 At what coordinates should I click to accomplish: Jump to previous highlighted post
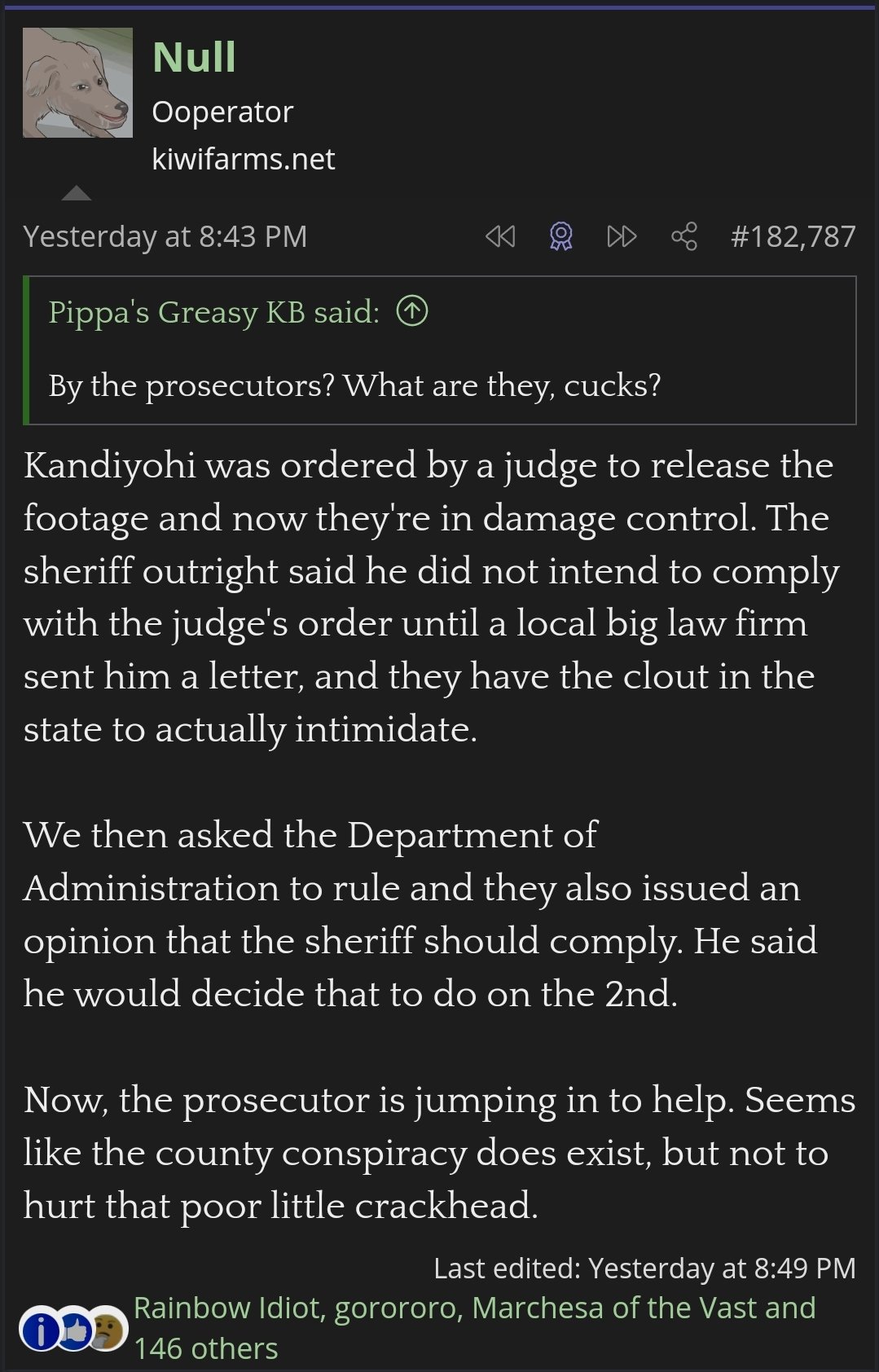click(500, 236)
